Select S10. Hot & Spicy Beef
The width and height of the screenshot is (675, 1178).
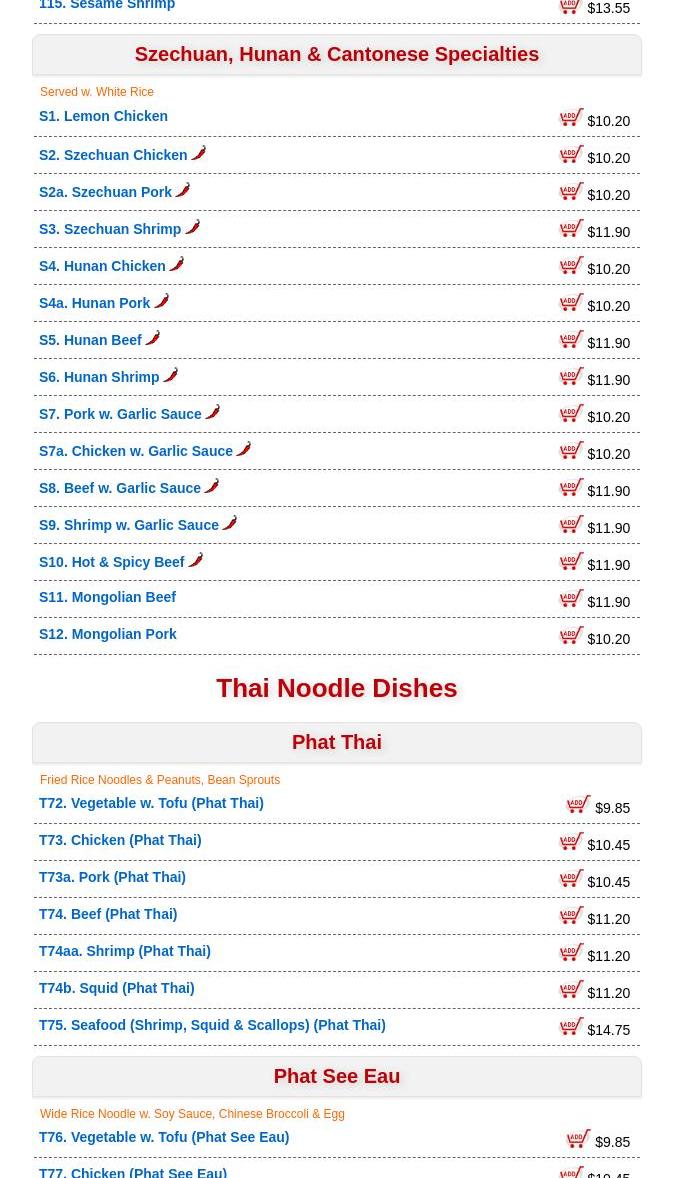[112, 562]
